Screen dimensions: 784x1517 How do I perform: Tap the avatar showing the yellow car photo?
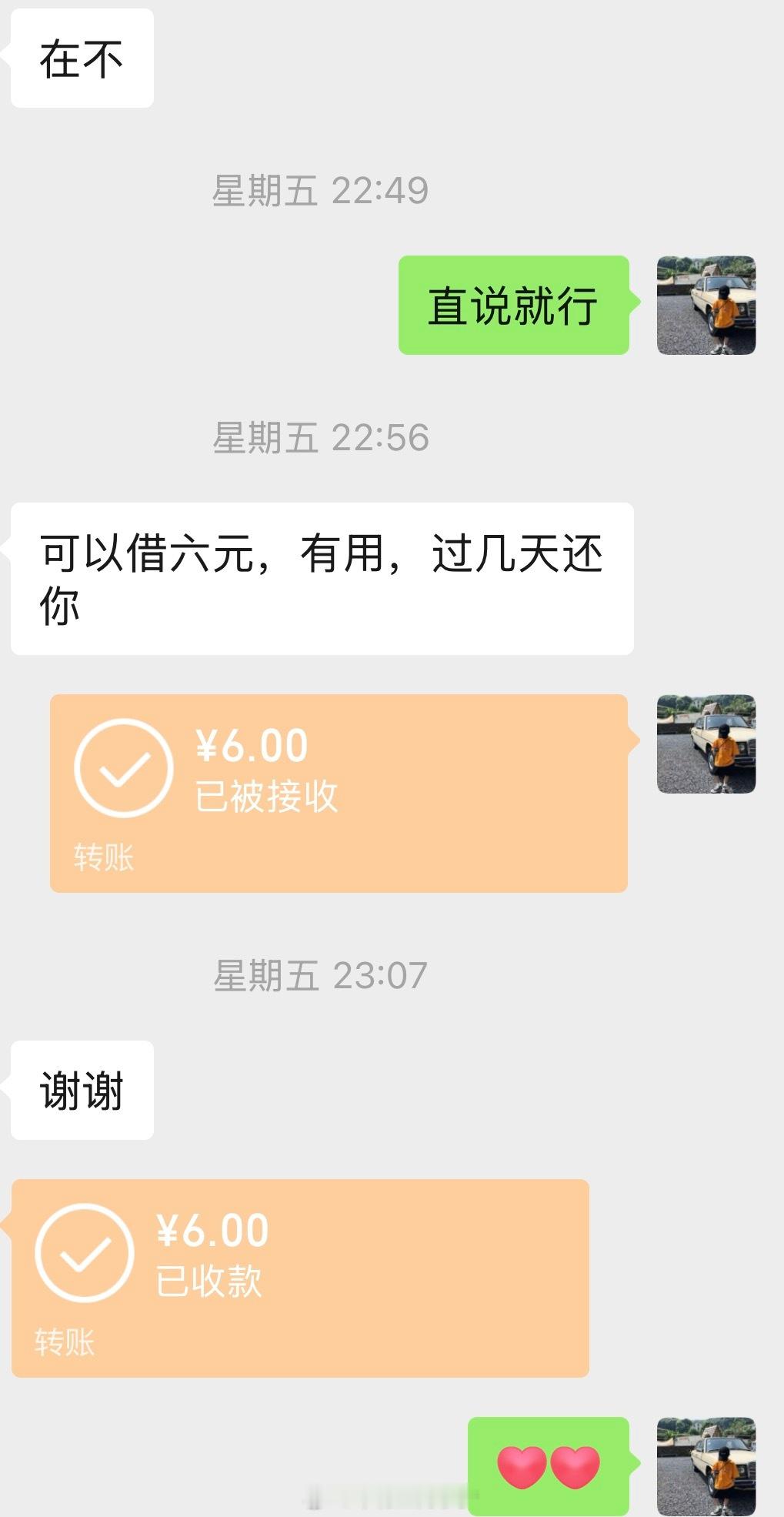tap(706, 305)
